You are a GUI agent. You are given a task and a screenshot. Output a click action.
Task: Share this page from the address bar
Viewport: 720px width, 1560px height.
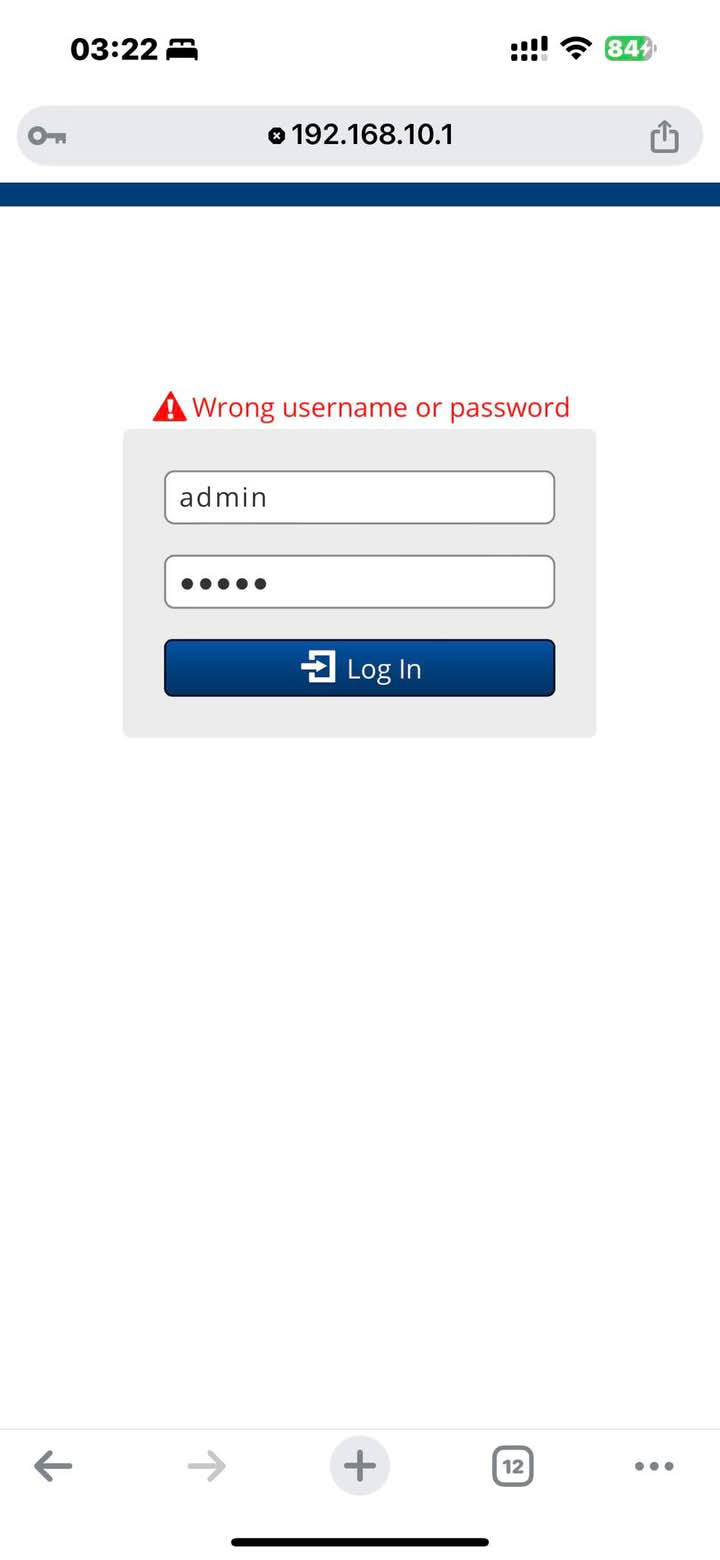pos(664,136)
